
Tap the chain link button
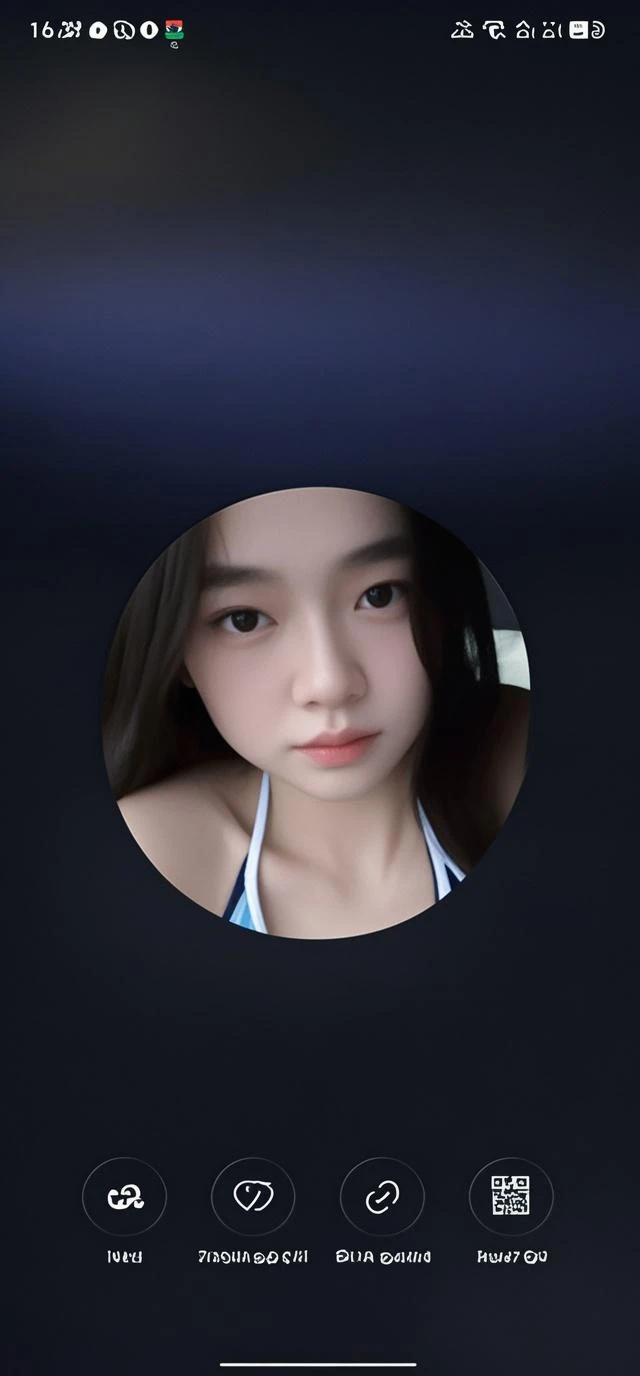point(382,1196)
